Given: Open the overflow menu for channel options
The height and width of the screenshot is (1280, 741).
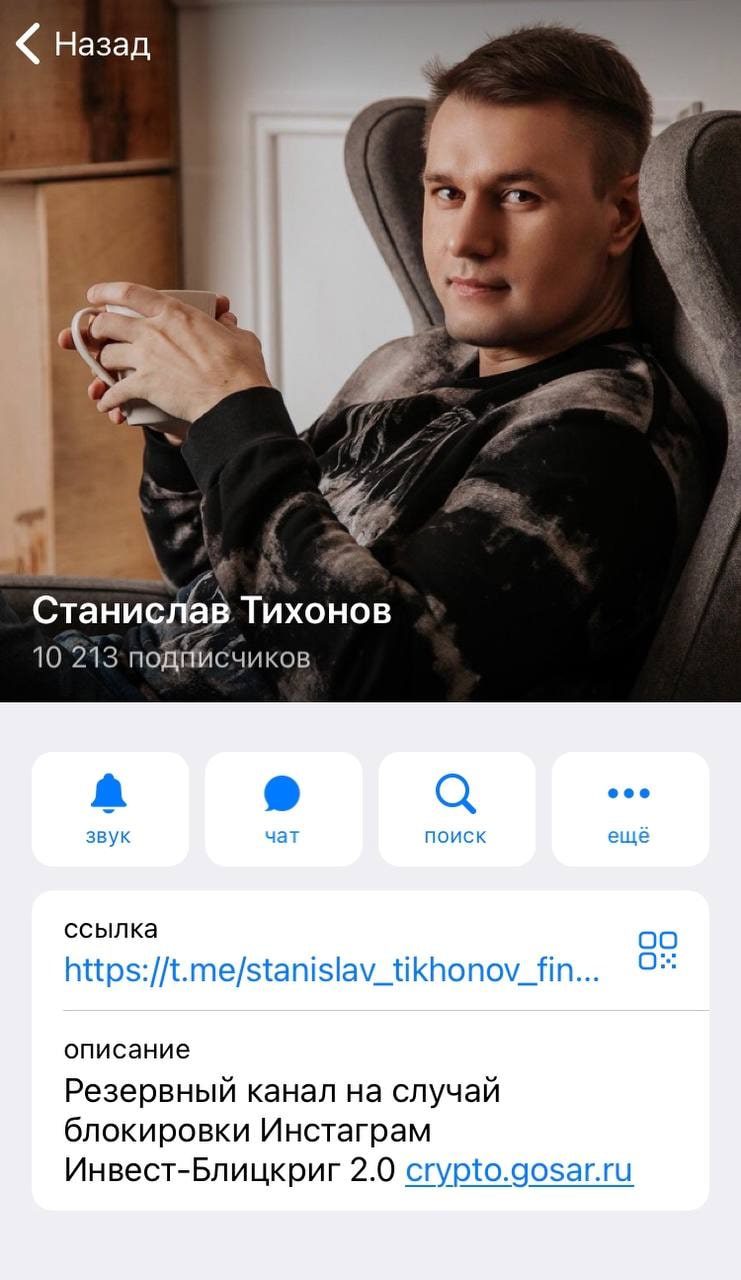Looking at the screenshot, I should [629, 808].
